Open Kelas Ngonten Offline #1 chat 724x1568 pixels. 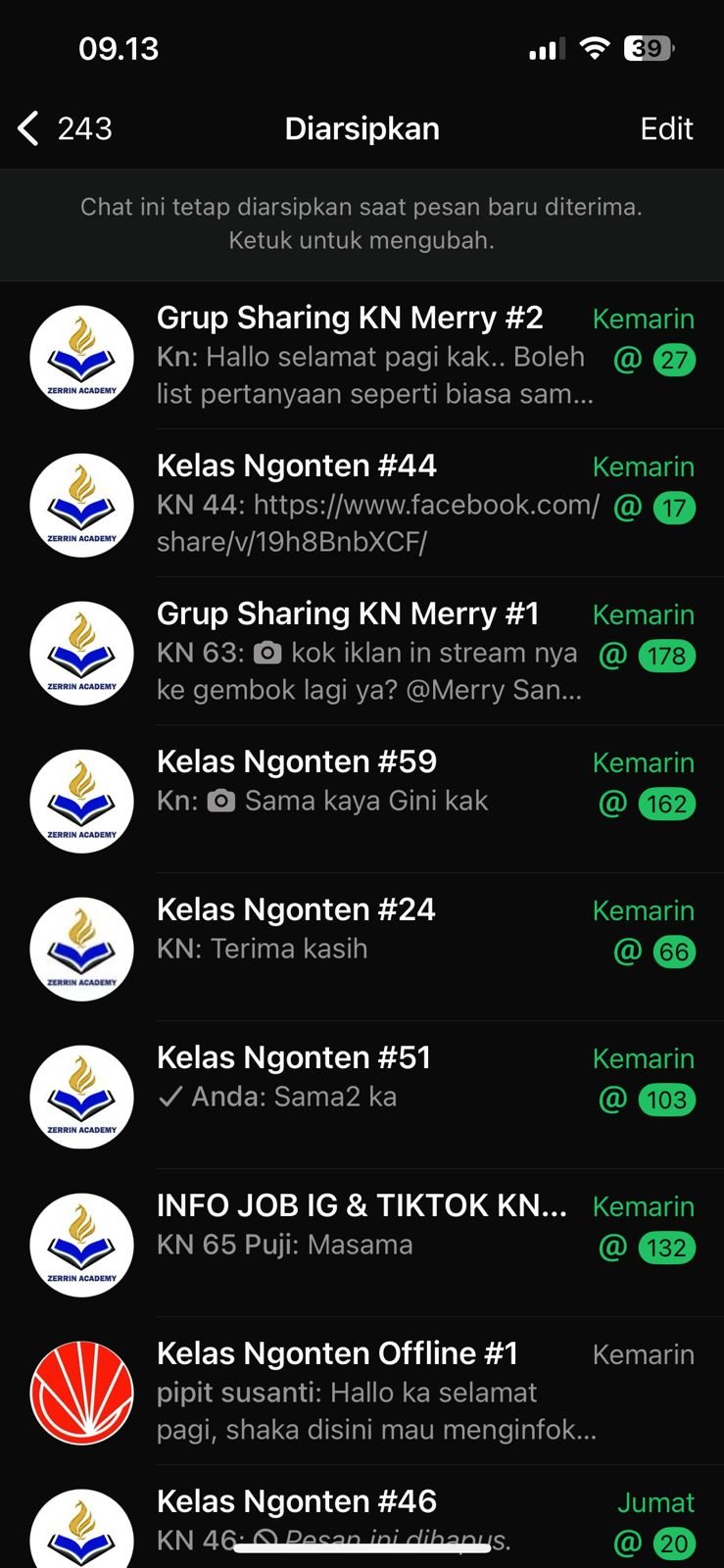coord(372,1392)
